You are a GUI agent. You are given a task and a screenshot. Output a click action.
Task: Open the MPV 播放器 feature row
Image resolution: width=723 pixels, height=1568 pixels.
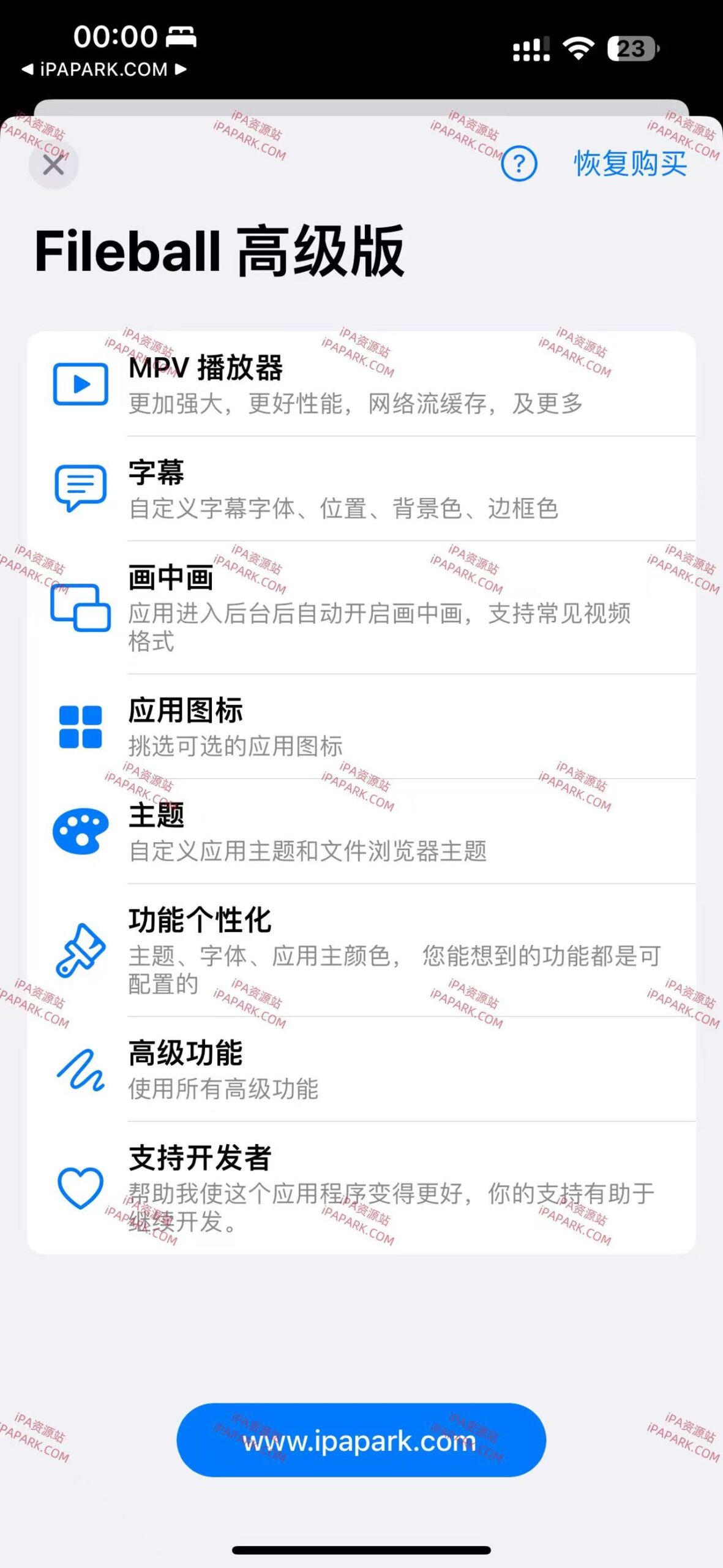pos(361,386)
